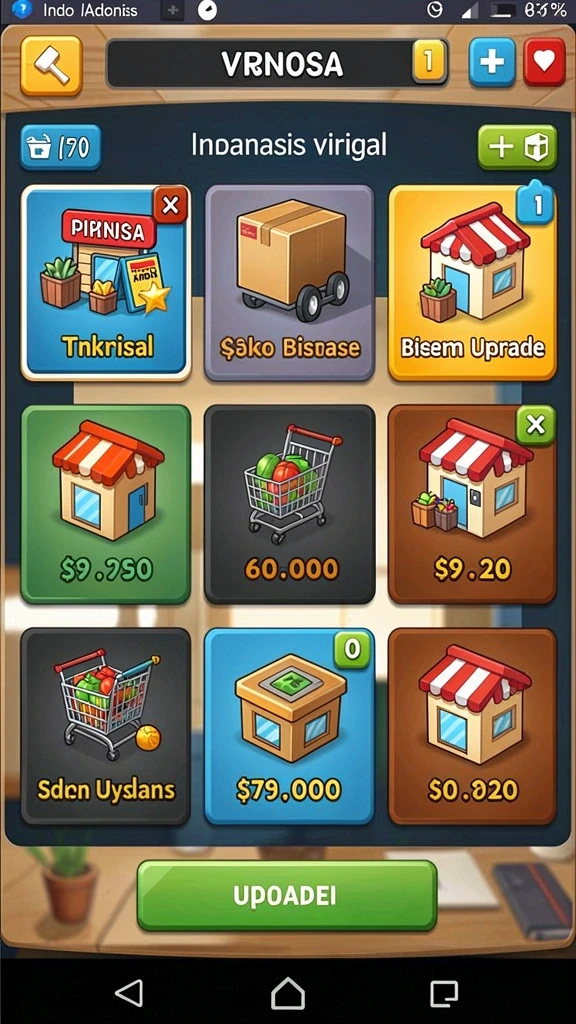
Task: Open the Sdon Uyslans cart card
Action: tap(106, 727)
